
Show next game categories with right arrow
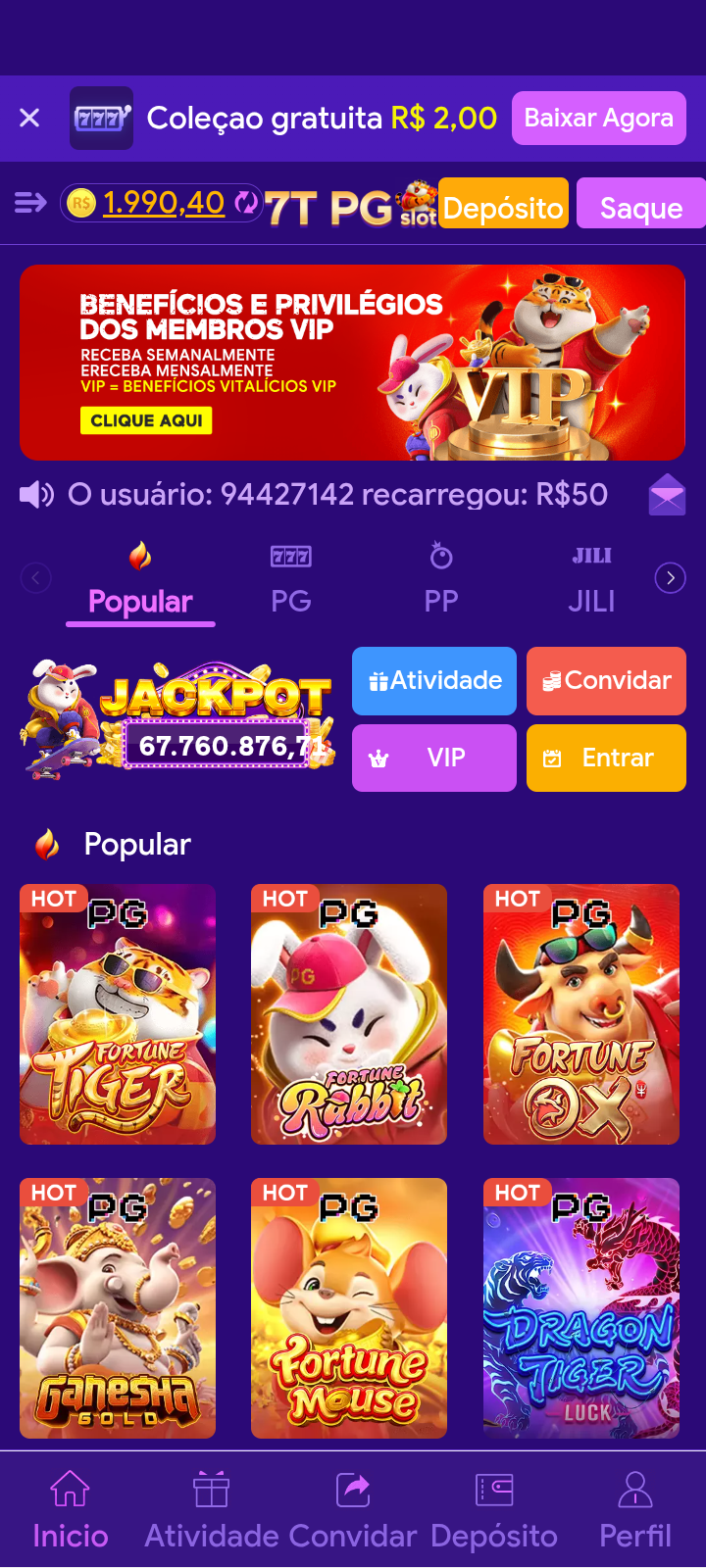[x=671, y=578]
